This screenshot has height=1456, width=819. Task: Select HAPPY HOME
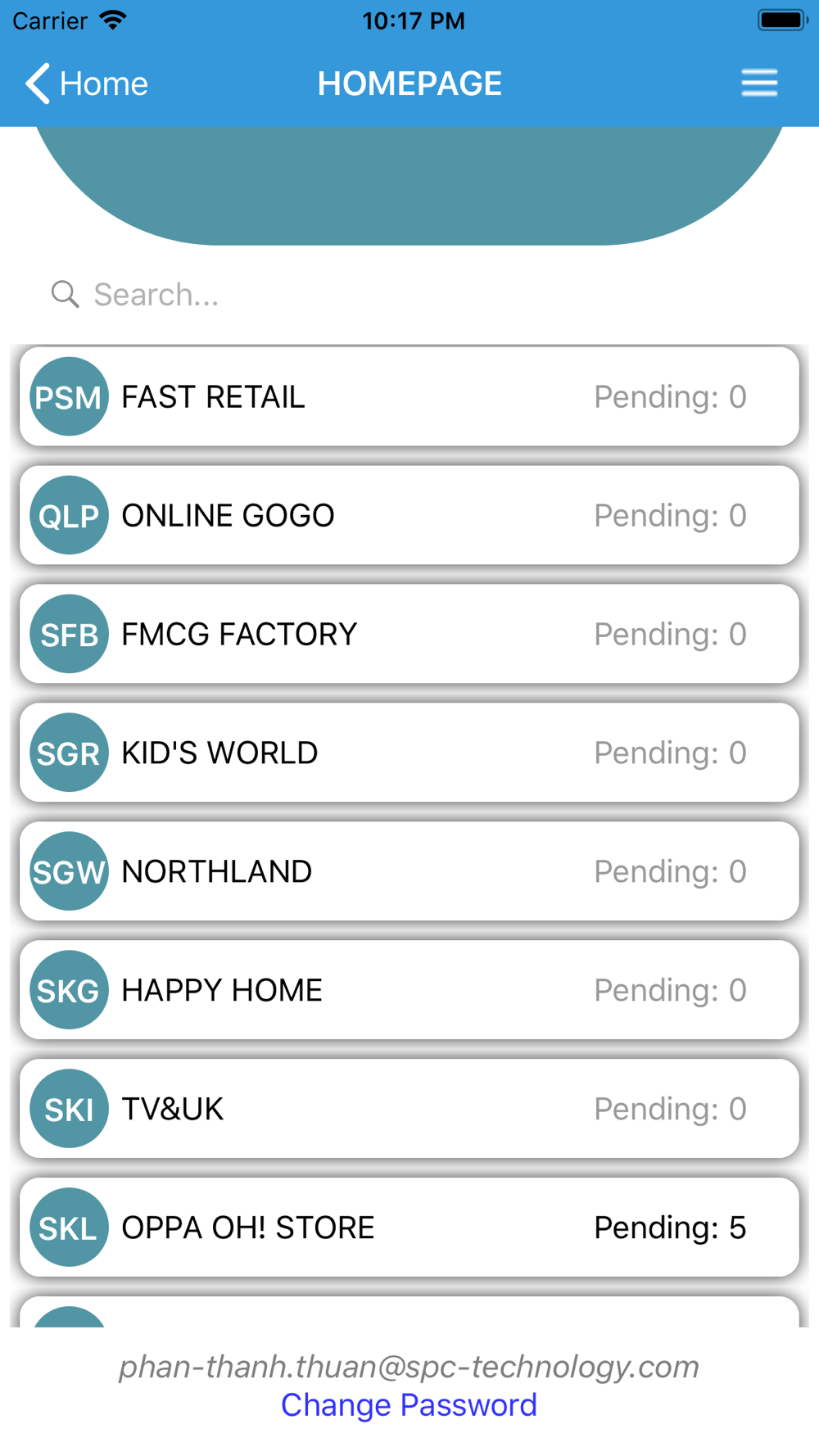pos(409,991)
